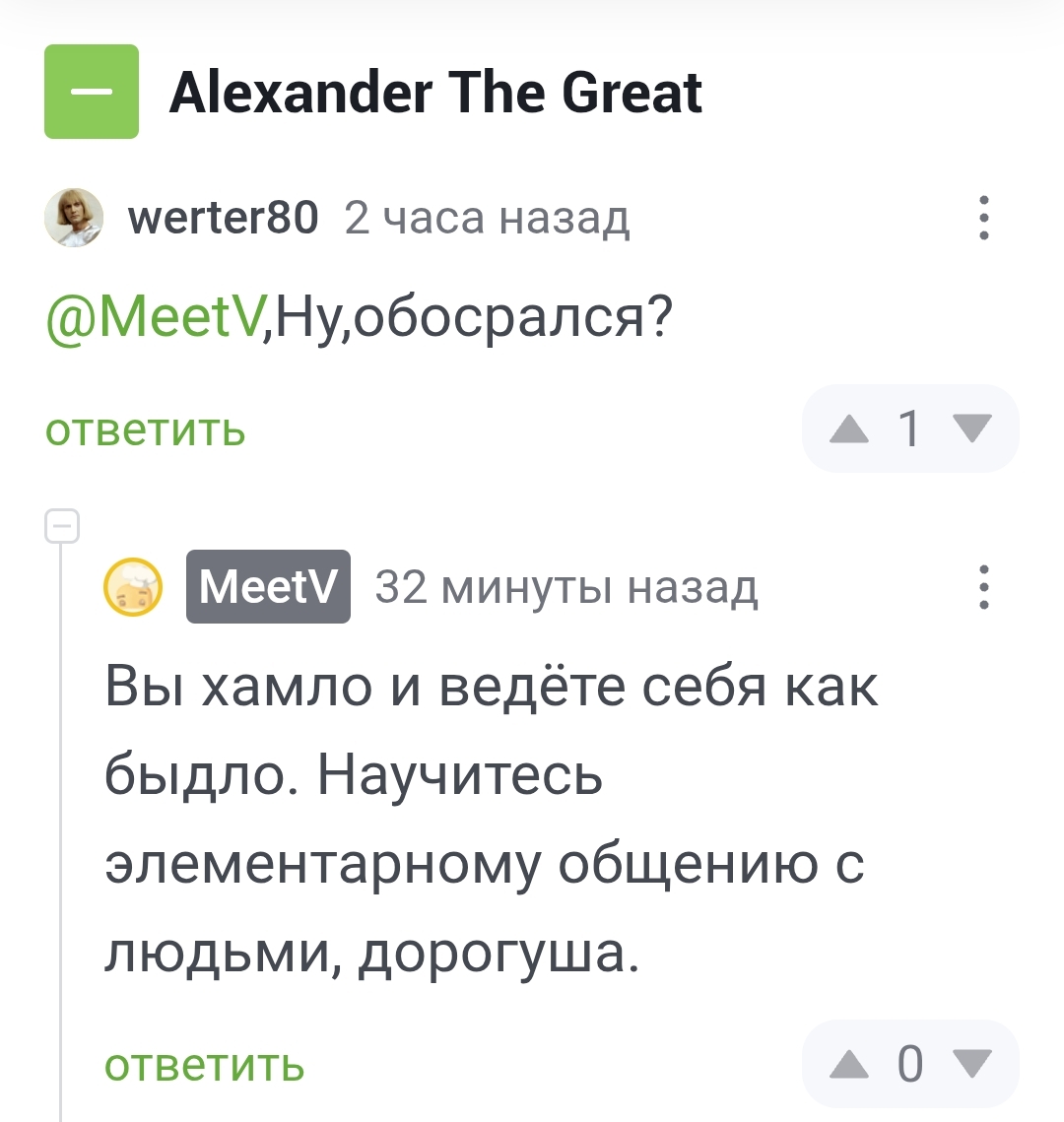Downvote werter80's comment
Screen dimensions: 1064x1122
tap(972, 429)
